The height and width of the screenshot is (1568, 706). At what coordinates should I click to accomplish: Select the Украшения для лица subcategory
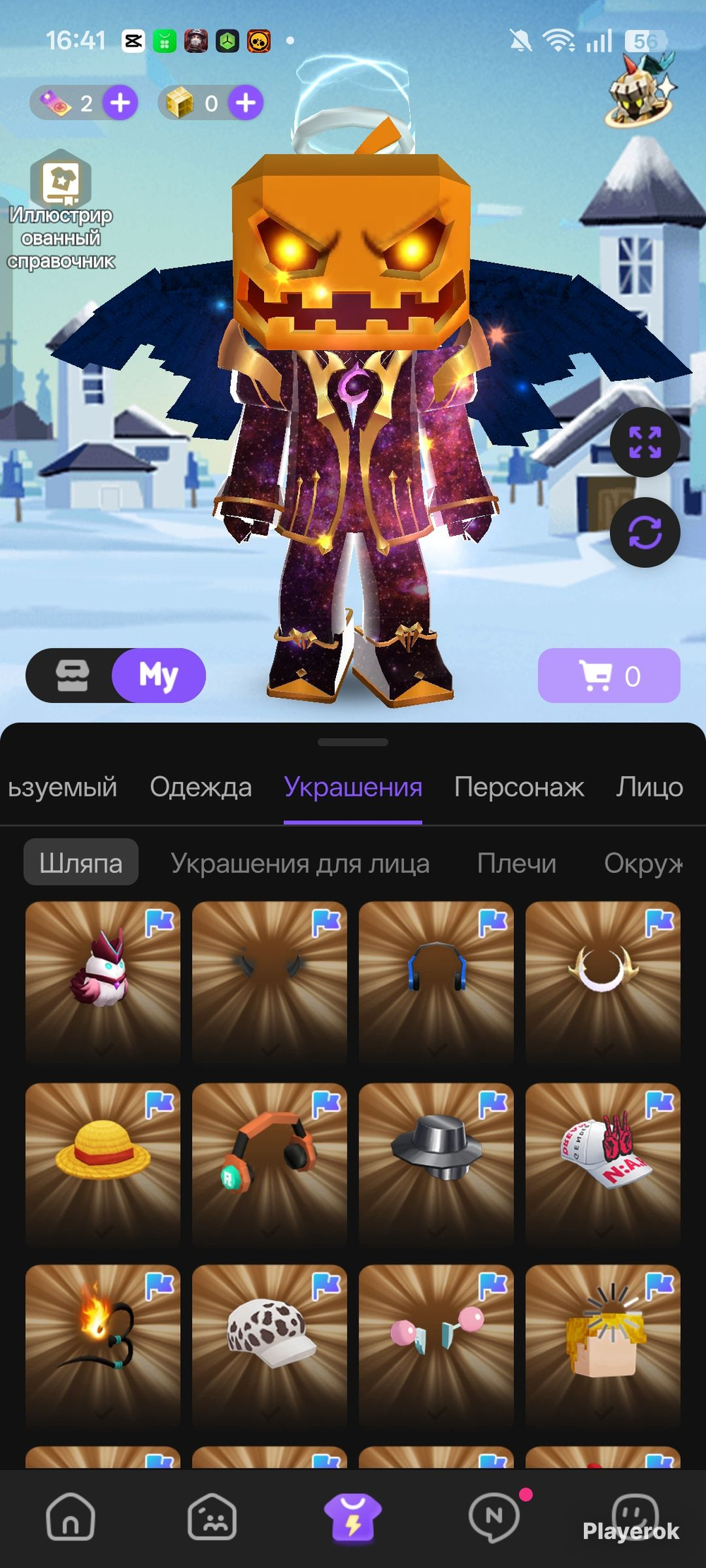300,863
